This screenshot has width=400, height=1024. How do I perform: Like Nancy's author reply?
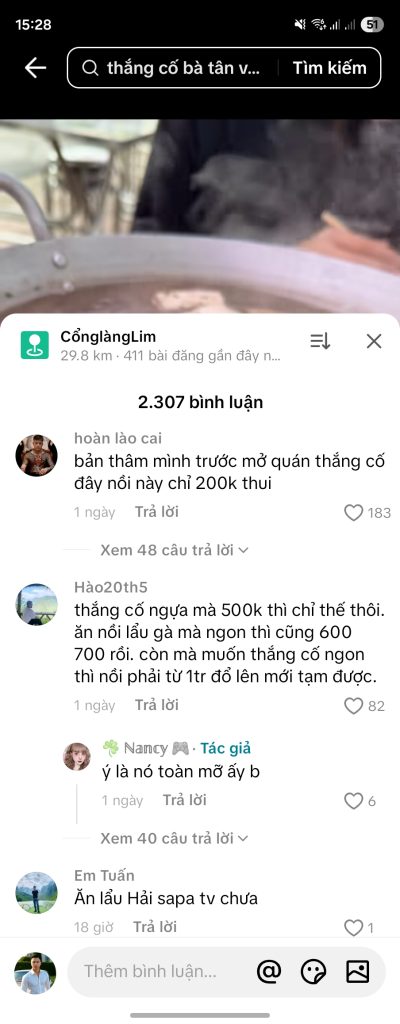354,801
